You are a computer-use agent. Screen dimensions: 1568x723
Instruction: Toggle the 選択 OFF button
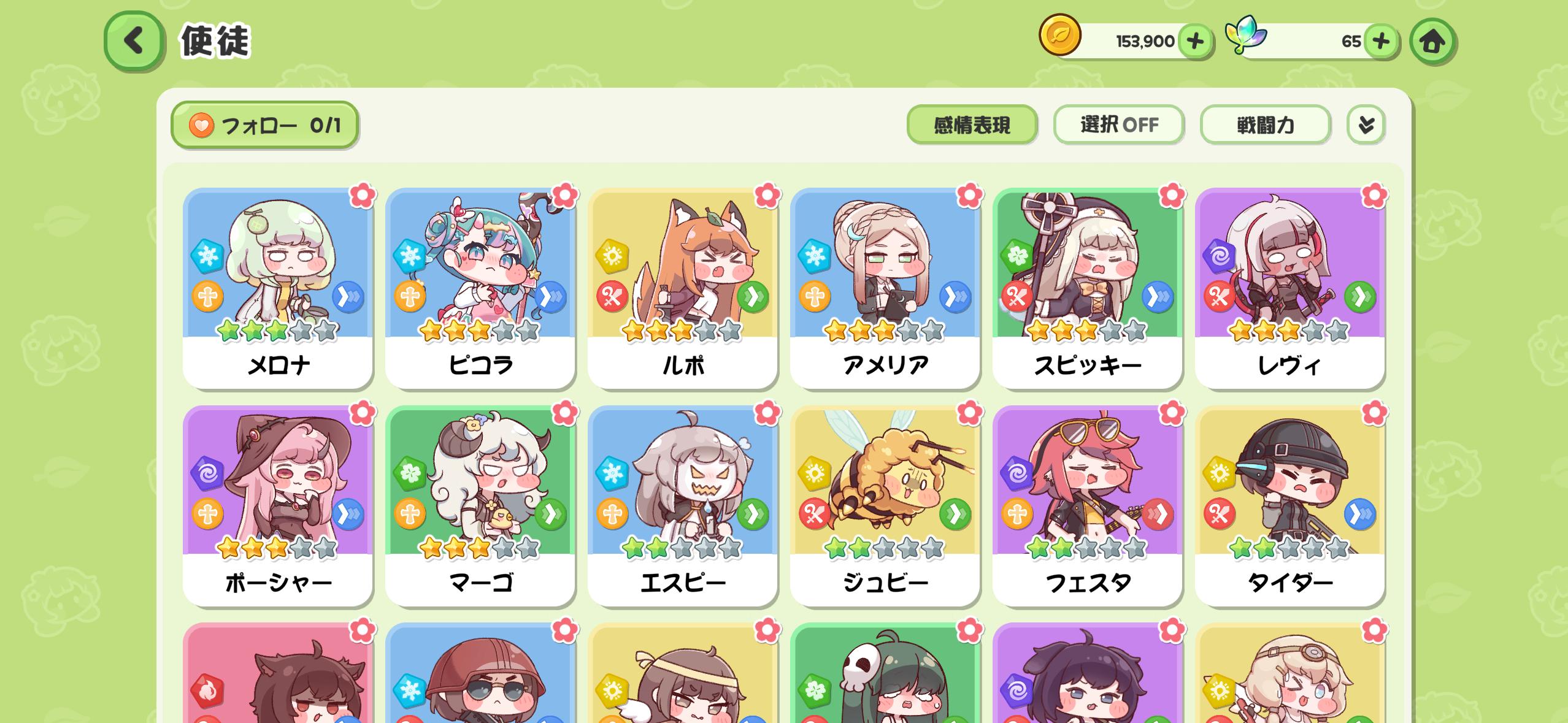[x=1118, y=125]
